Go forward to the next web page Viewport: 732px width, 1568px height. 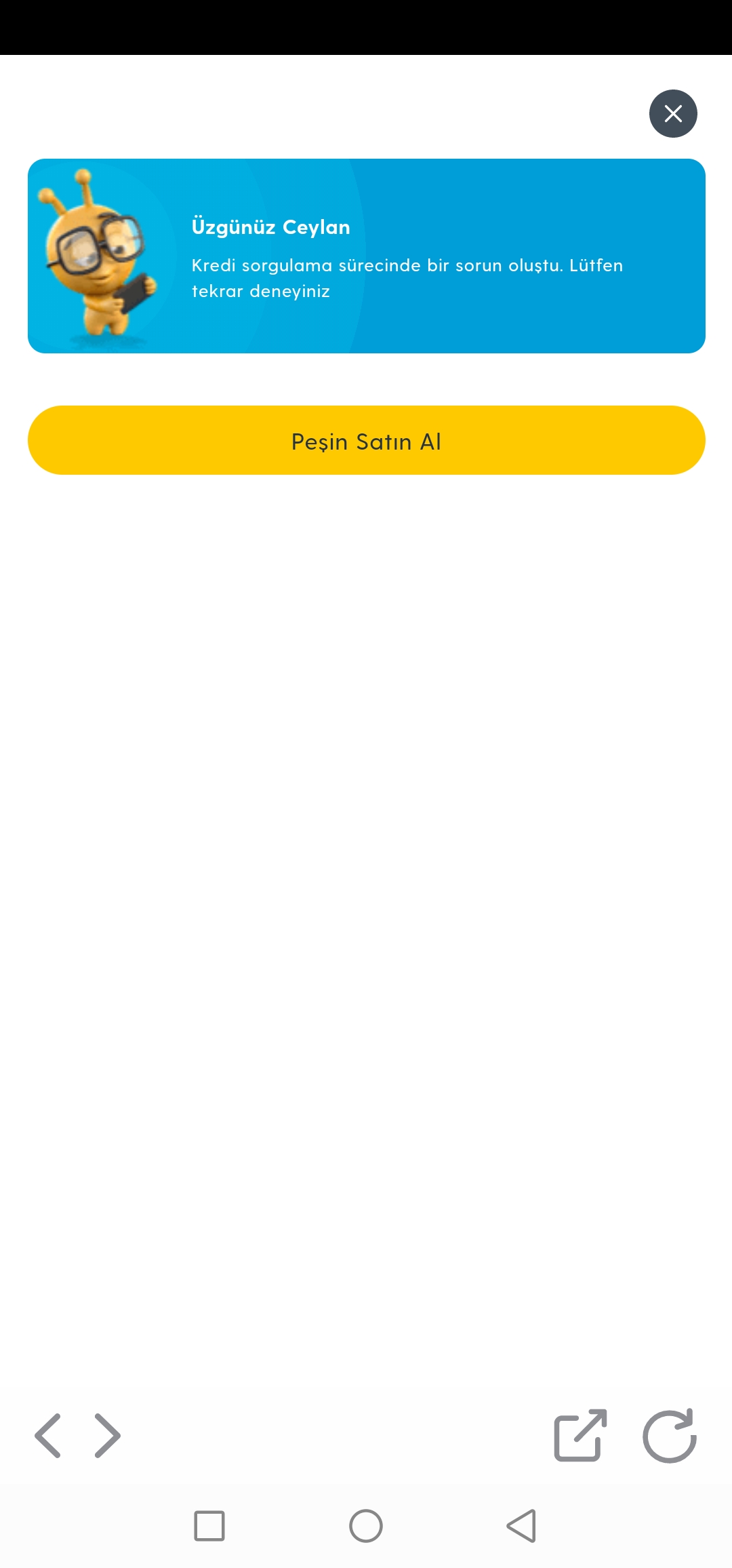[107, 1435]
